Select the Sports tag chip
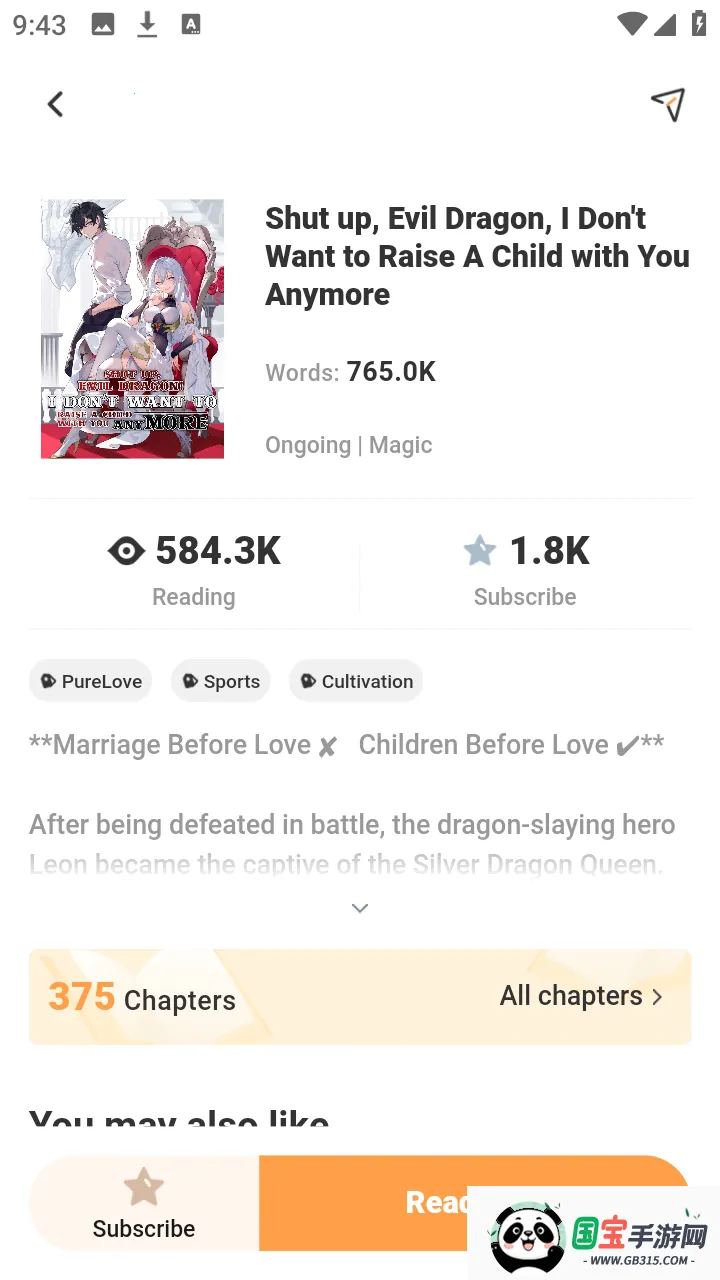Screen dimensions: 720x1280 point(221,681)
